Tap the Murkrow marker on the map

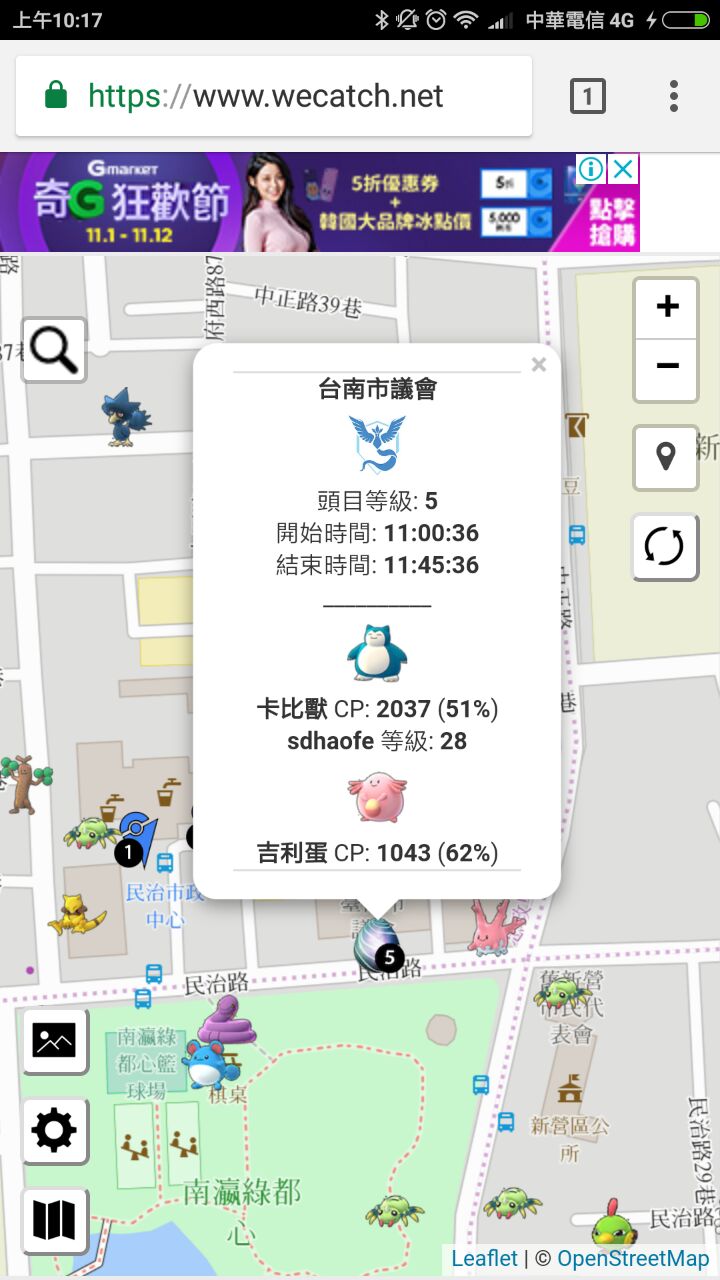(x=127, y=415)
